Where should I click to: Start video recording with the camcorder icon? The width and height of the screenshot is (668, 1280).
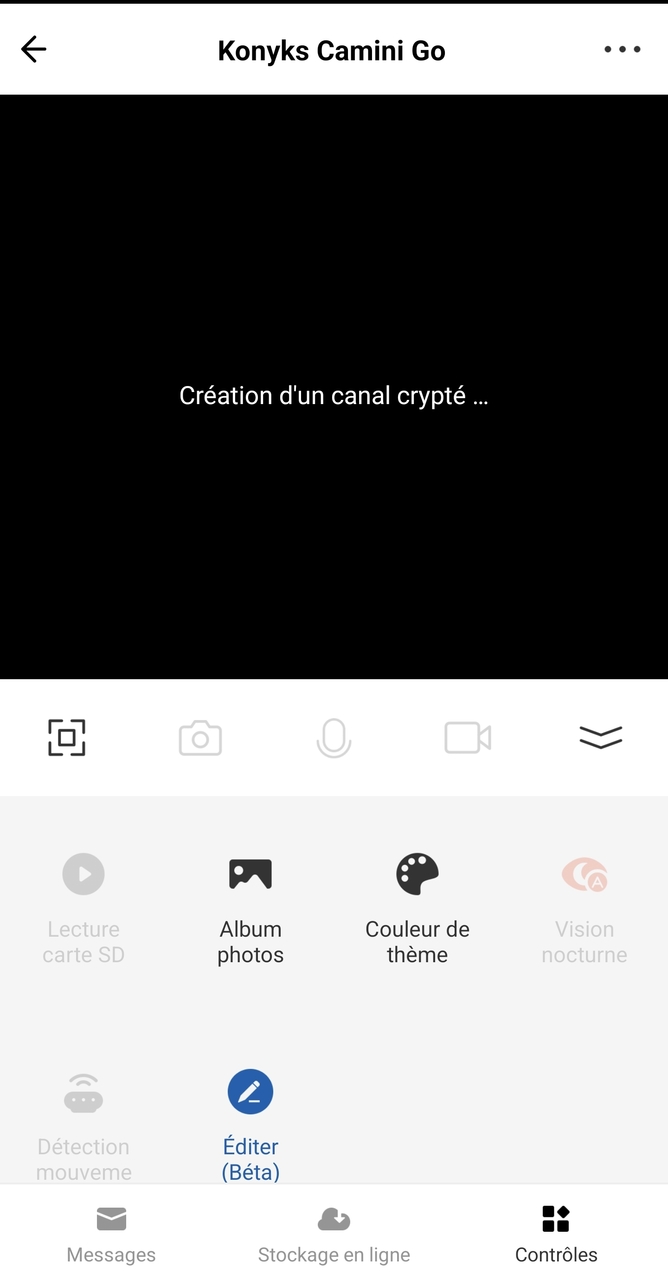pyautogui.click(x=467, y=738)
